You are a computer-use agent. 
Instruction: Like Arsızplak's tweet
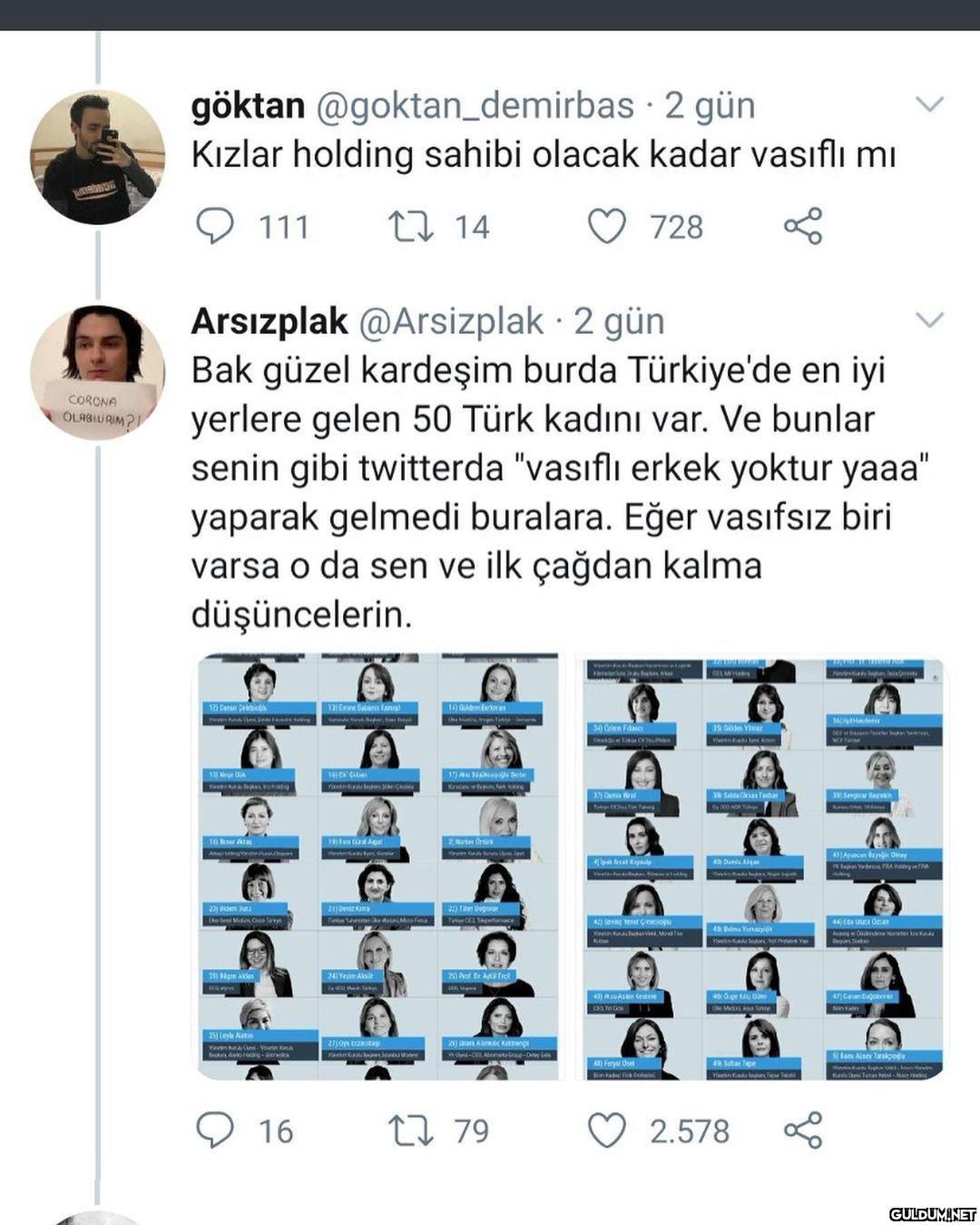point(607,1130)
